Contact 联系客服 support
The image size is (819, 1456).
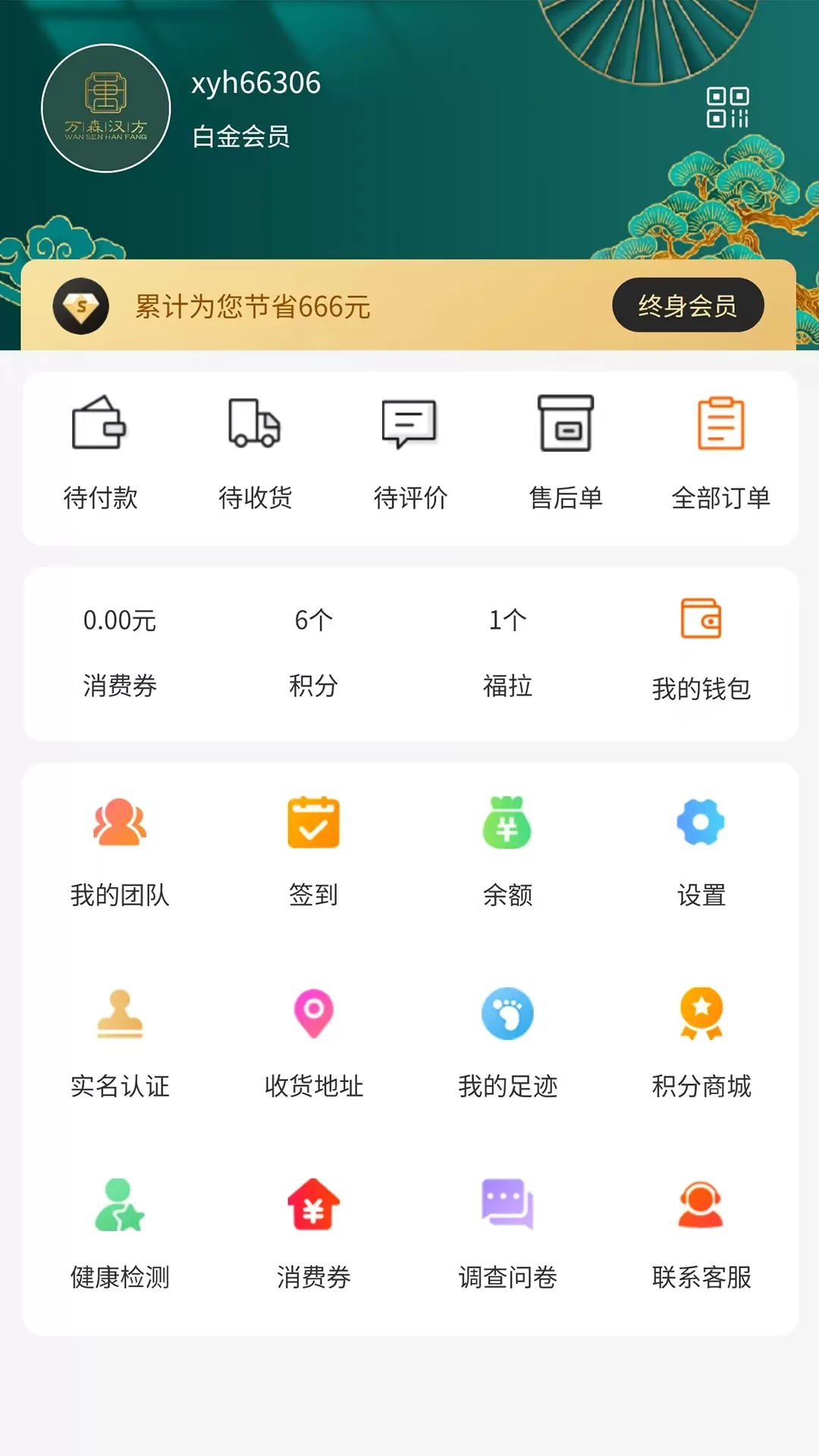click(701, 1235)
